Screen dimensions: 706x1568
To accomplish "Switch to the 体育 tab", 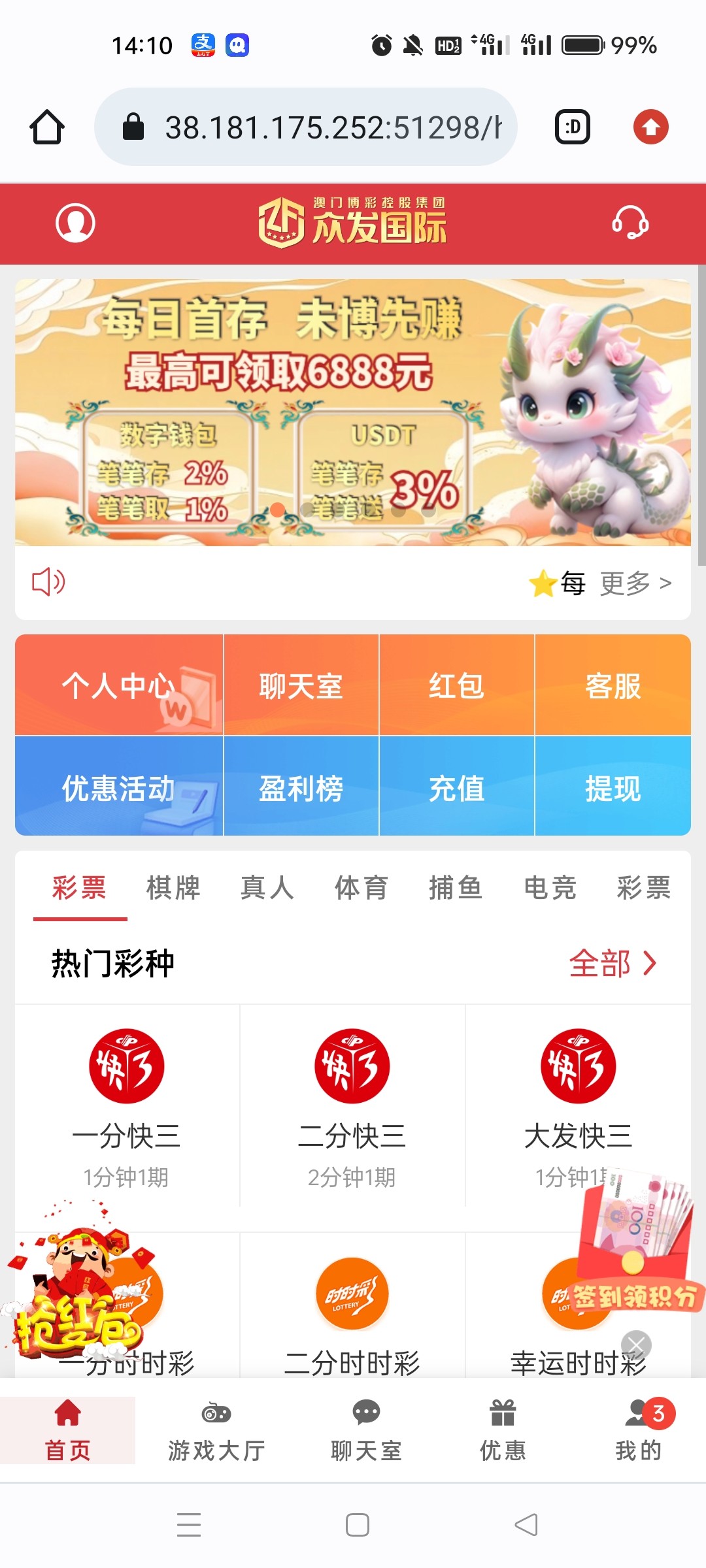I will pyautogui.click(x=361, y=889).
